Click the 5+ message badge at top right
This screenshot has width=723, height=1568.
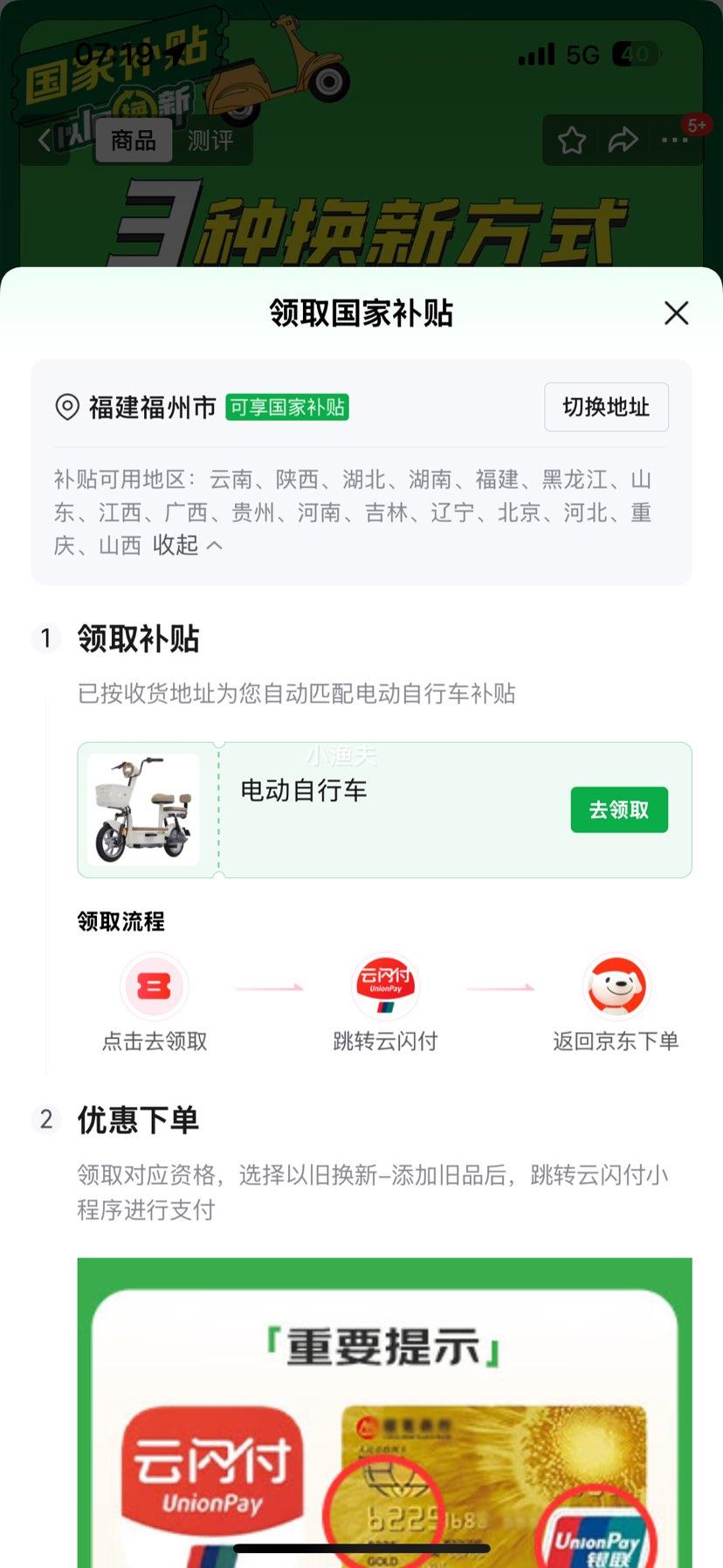[x=694, y=125]
